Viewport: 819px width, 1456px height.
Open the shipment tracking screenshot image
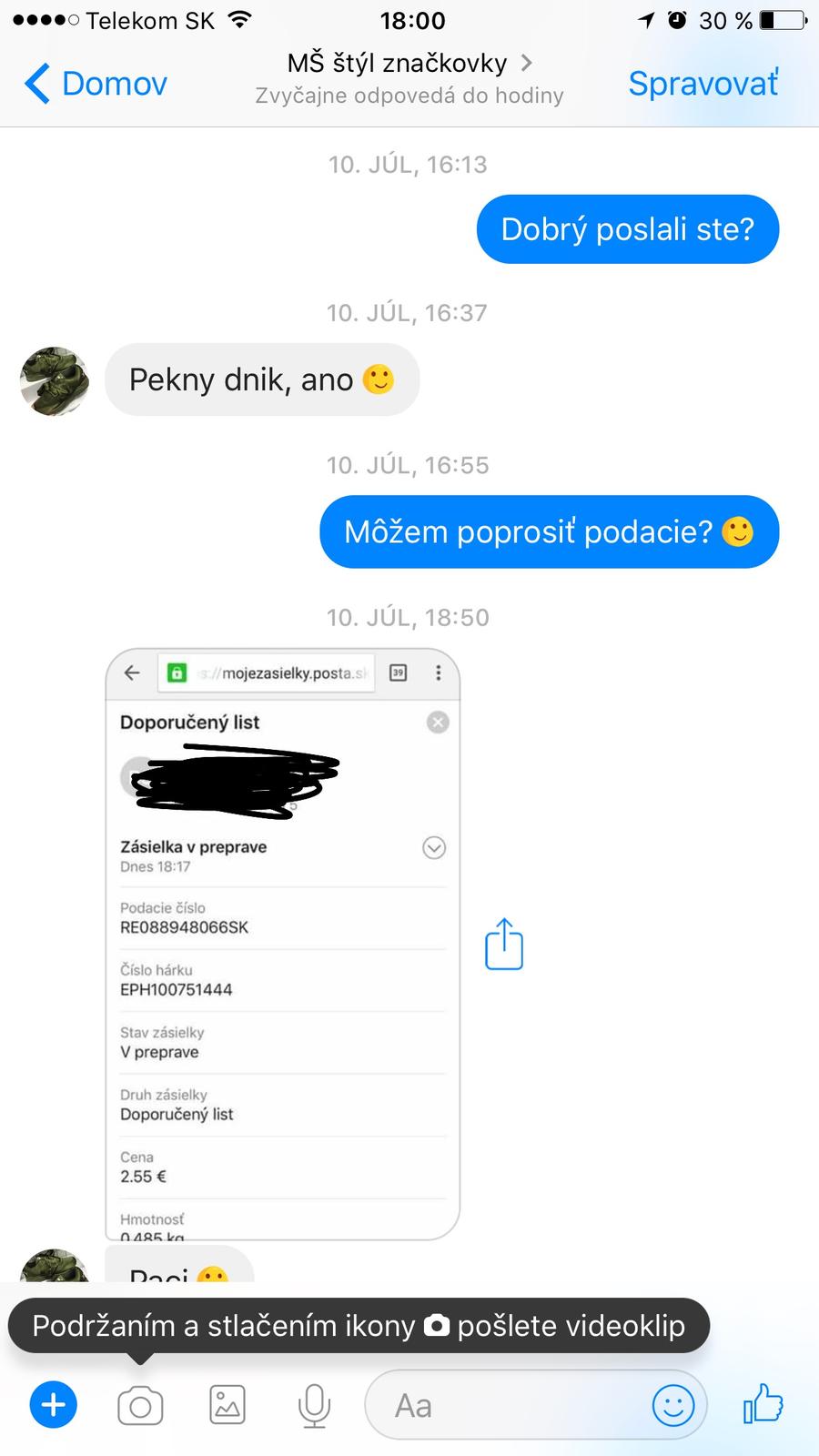click(x=282, y=944)
